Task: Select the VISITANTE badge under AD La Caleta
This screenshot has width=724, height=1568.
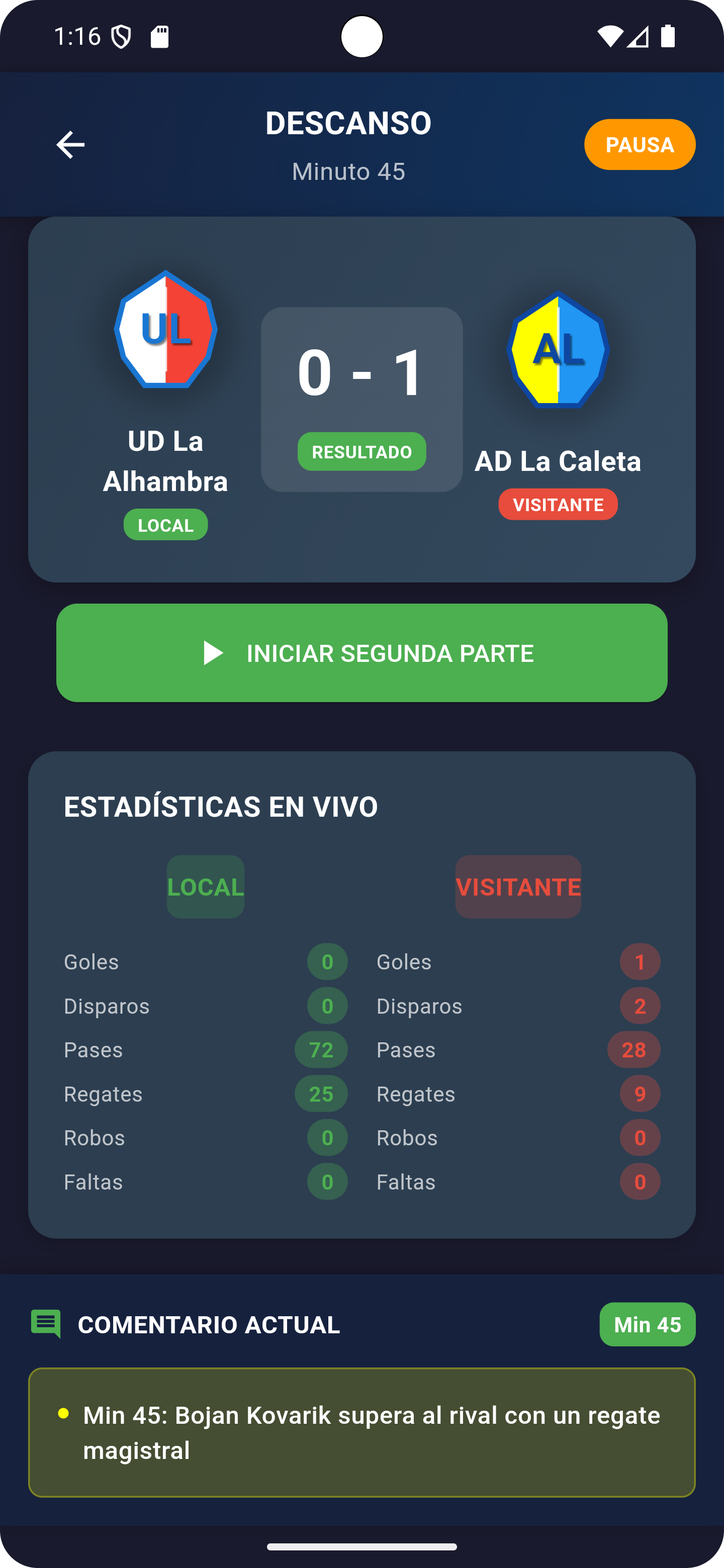Action: pyautogui.click(x=558, y=504)
